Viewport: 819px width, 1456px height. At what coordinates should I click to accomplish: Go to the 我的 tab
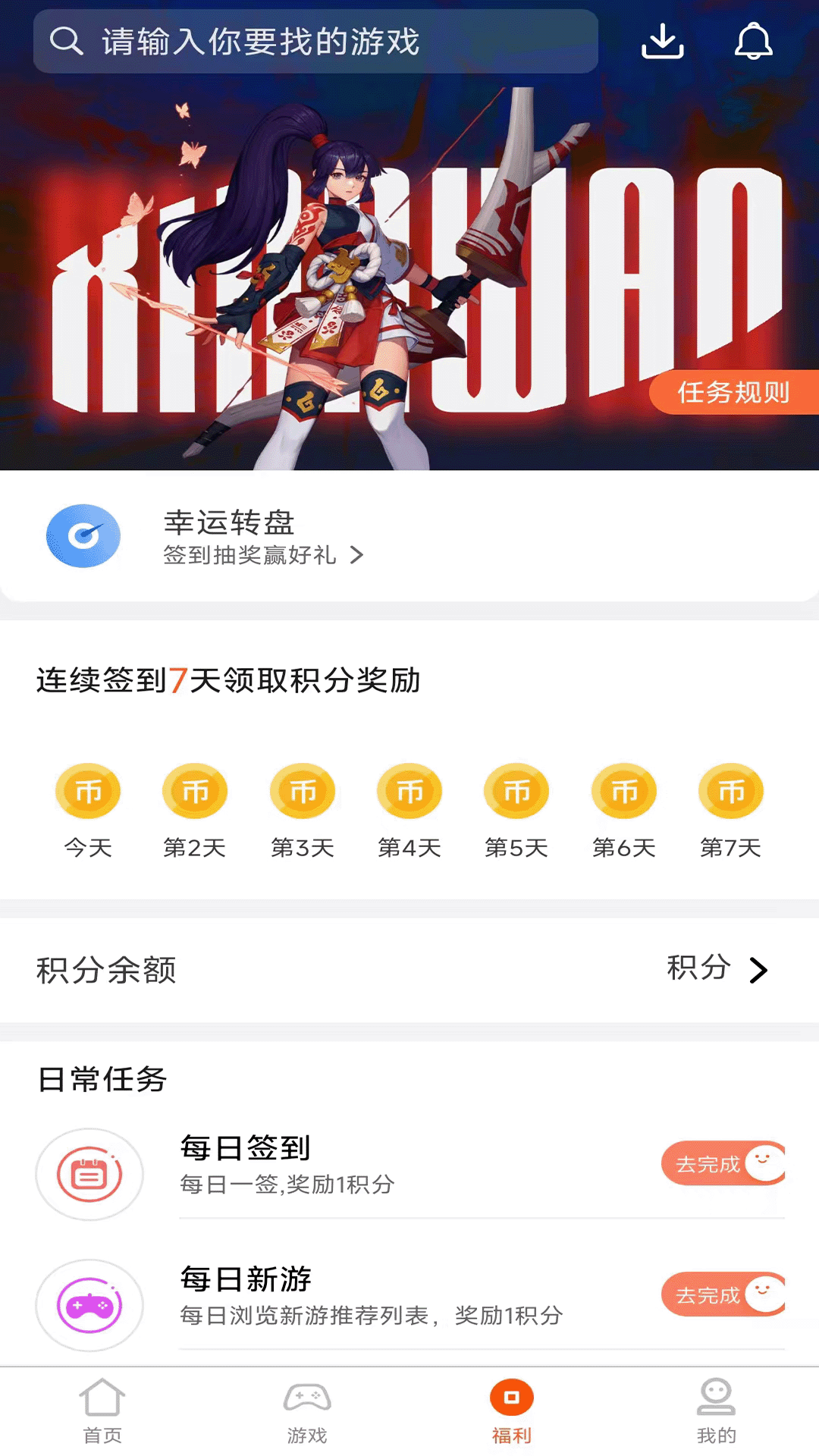pyautogui.click(x=717, y=1411)
